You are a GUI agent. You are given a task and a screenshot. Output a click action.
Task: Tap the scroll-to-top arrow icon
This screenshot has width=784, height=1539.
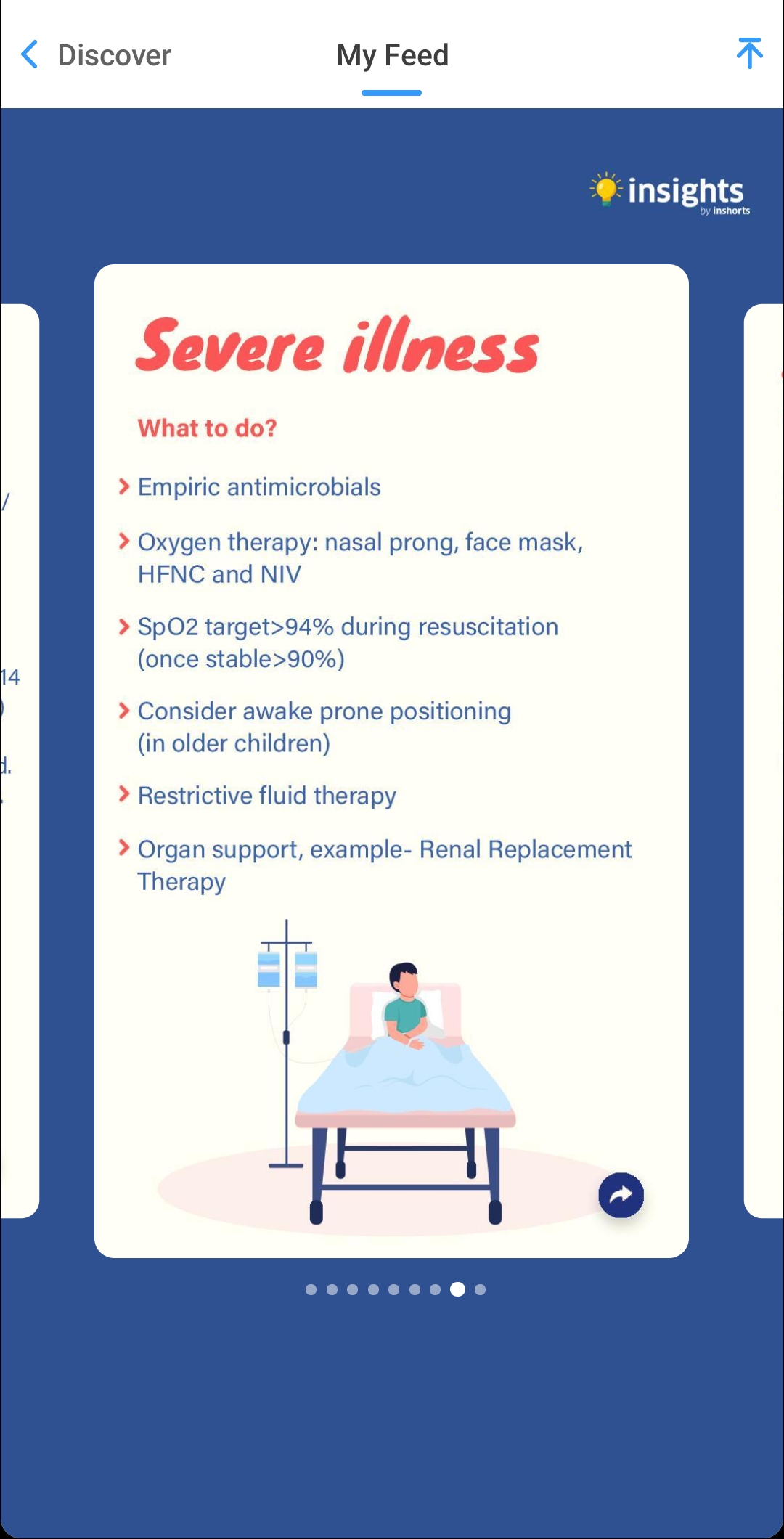(x=749, y=54)
